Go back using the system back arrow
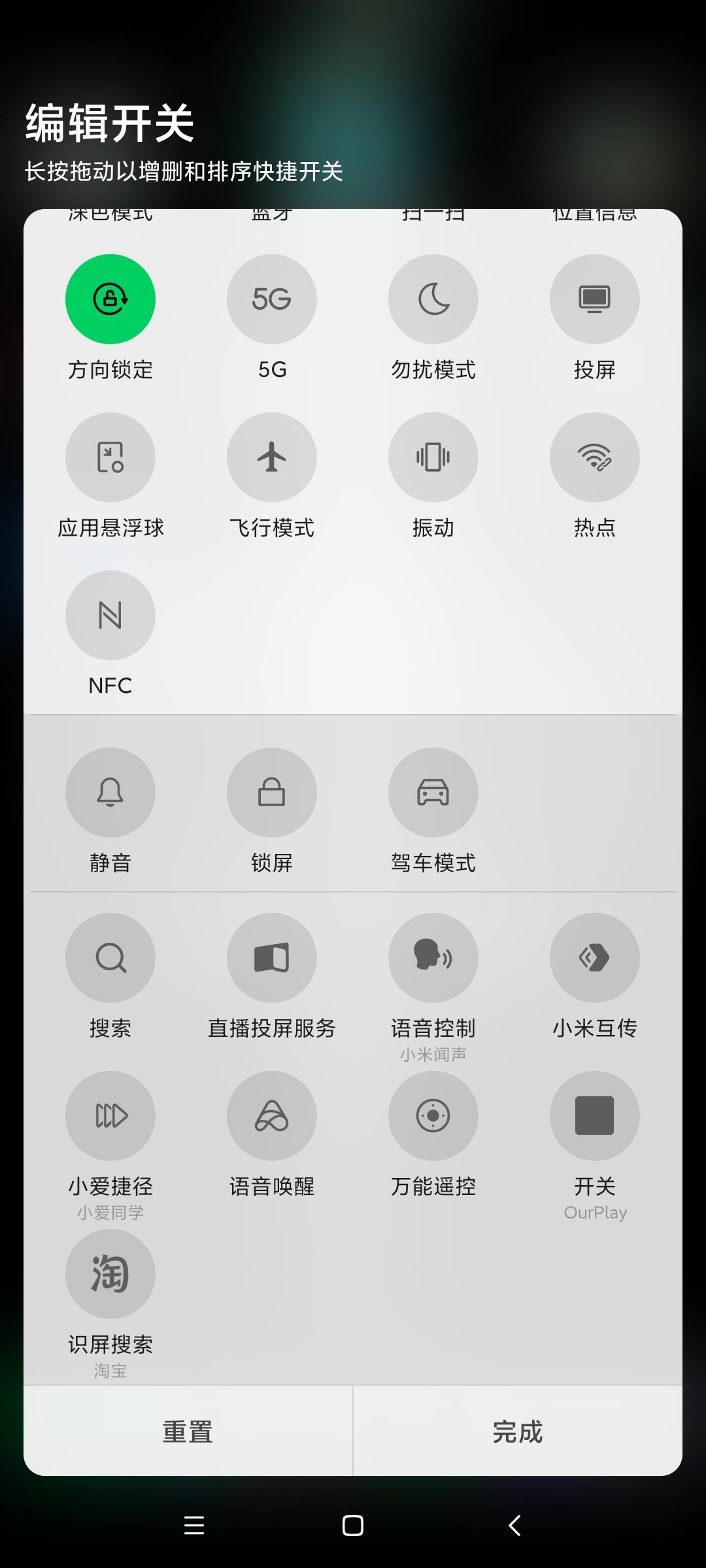Image resolution: width=706 pixels, height=1568 pixels. tap(515, 1526)
